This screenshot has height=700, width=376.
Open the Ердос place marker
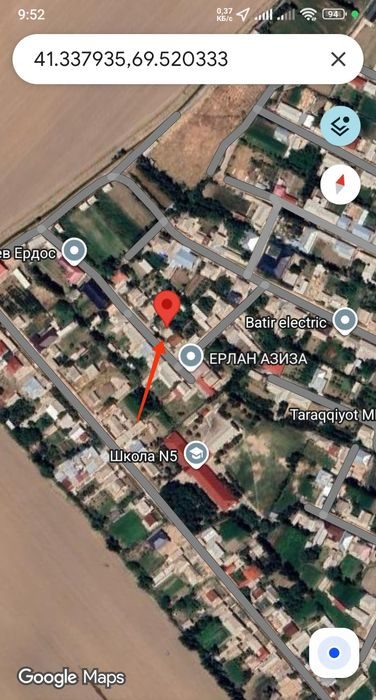tap(74, 252)
